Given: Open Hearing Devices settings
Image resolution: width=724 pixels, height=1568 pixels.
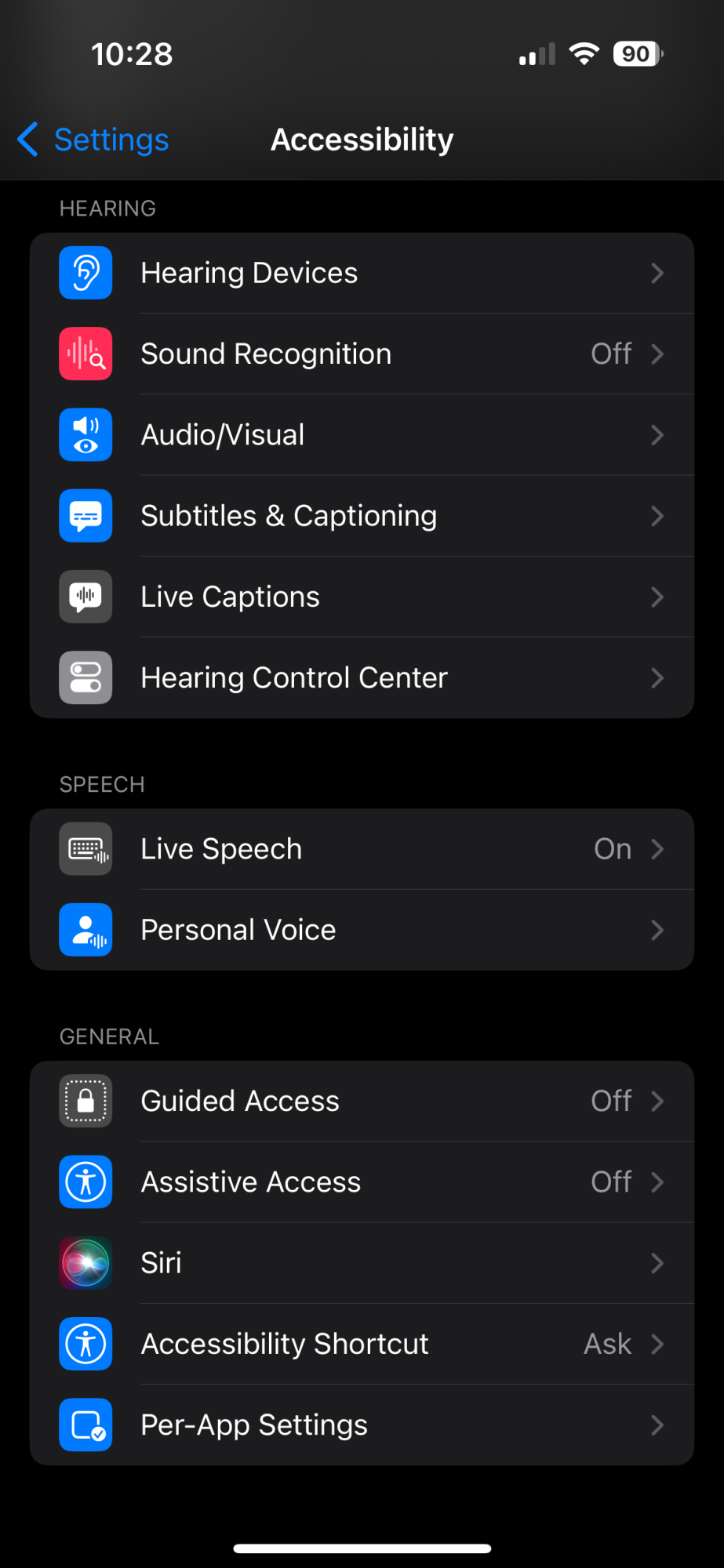Looking at the screenshot, I should pyautogui.click(x=362, y=274).
